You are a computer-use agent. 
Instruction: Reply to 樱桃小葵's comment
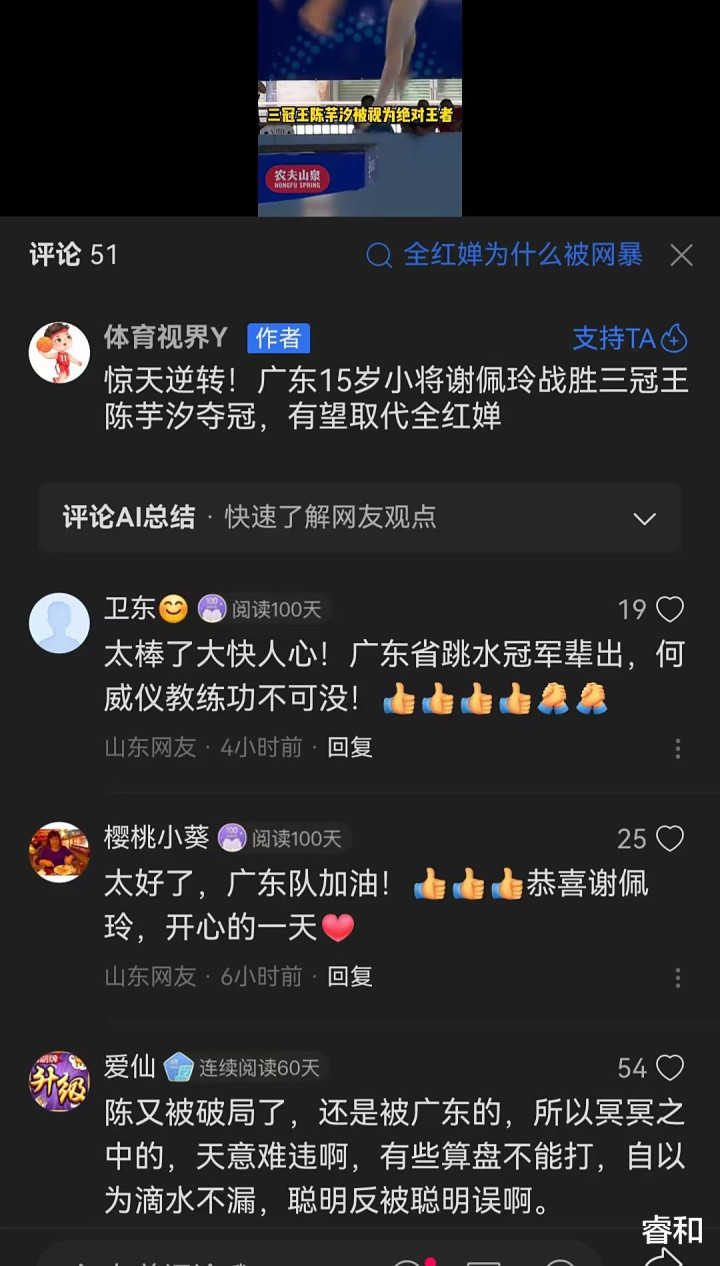coord(350,976)
